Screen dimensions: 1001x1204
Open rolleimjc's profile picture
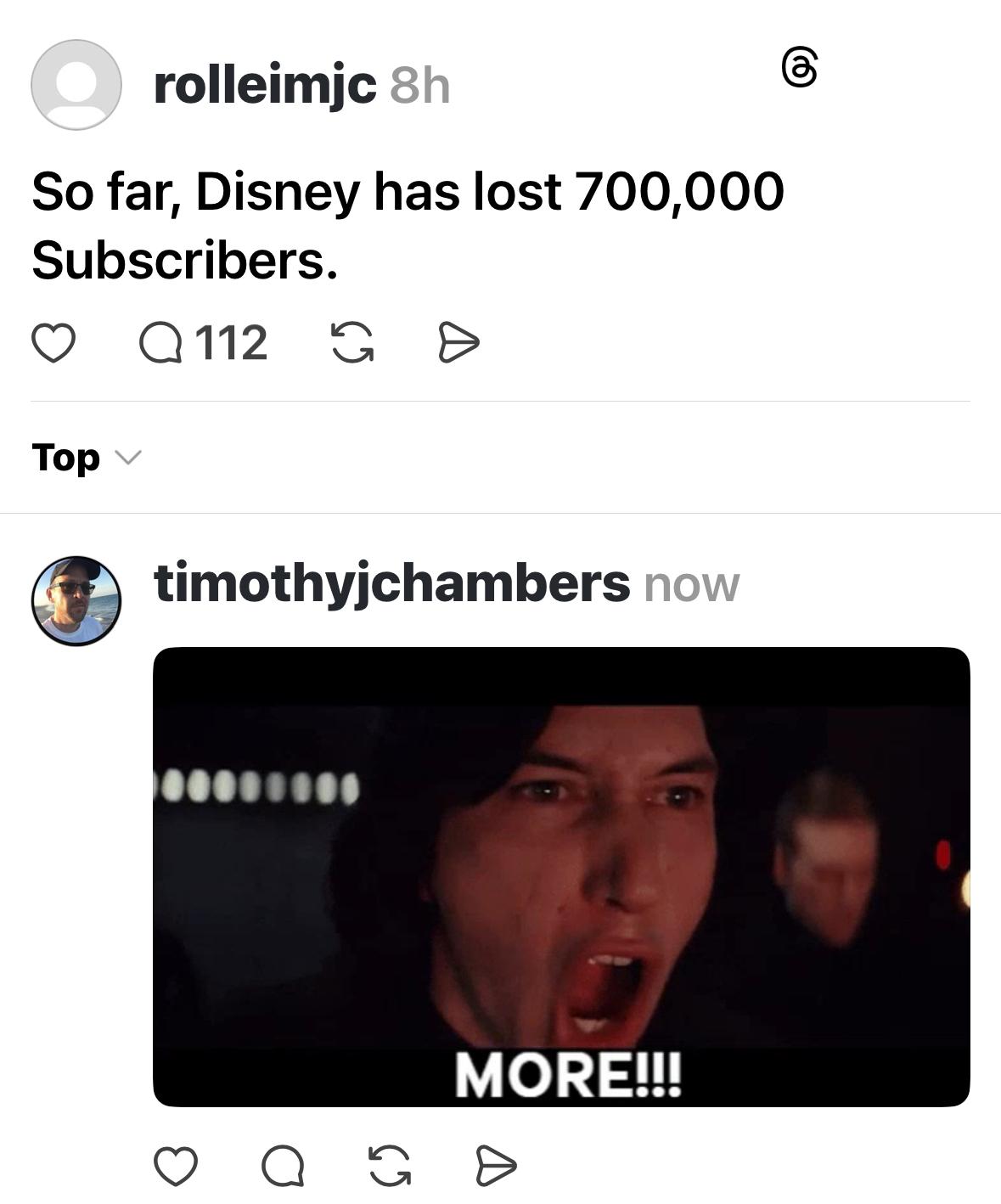click(x=76, y=85)
